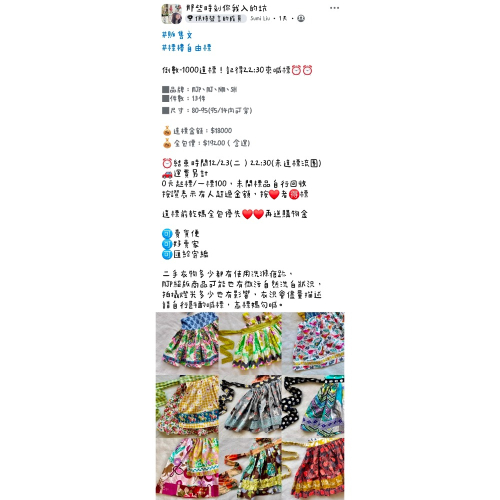Open the yellow checkered skirt photo
The height and width of the screenshot is (500, 500).
point(187,406)
